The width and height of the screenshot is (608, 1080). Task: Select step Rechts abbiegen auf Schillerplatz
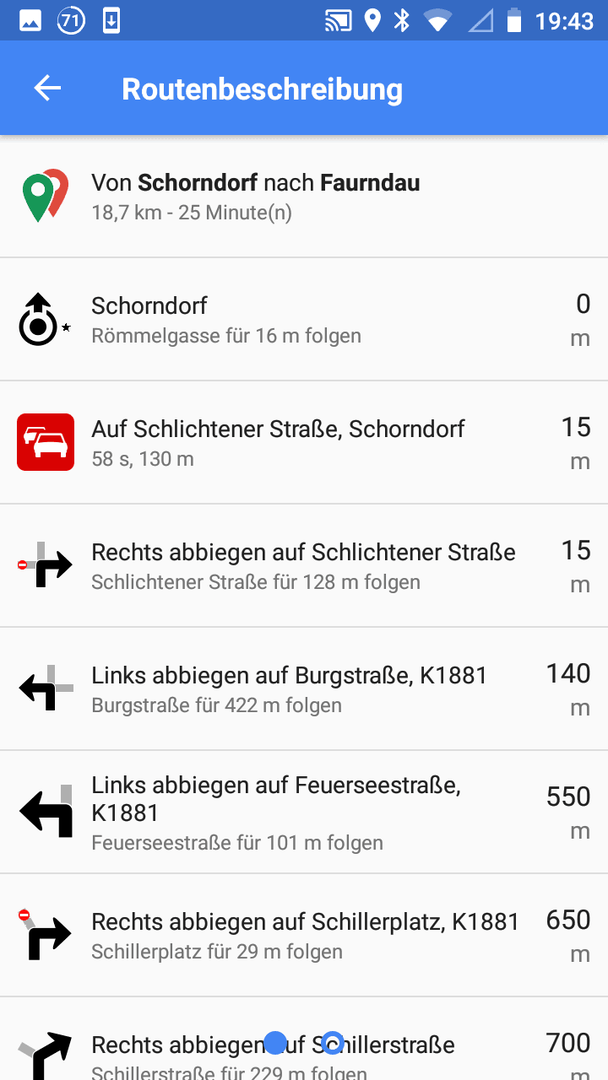(x=304, y=935)
